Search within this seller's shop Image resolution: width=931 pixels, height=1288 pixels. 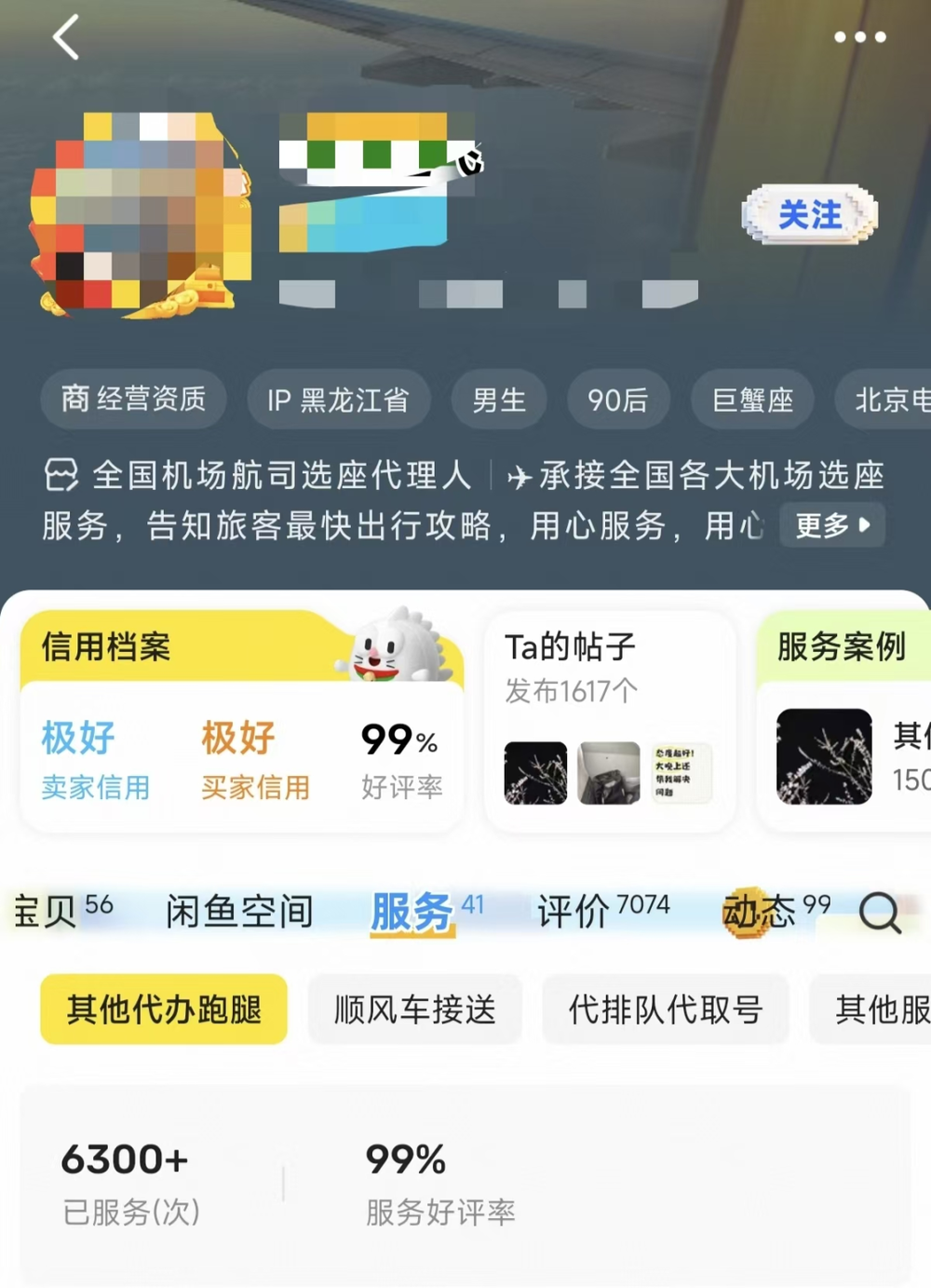click(x=880, y=912)
